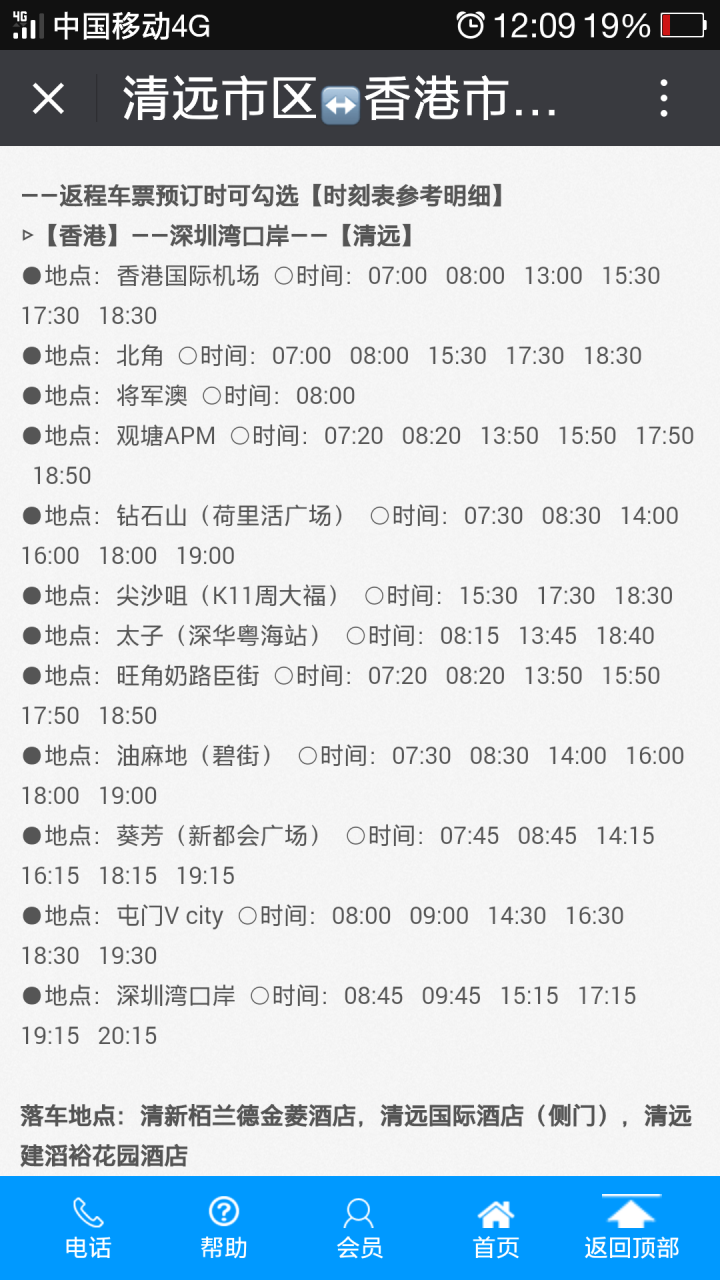720x1280 pixels.
Task: Tap 返回顶部 to return to top
Action: 631,1228
